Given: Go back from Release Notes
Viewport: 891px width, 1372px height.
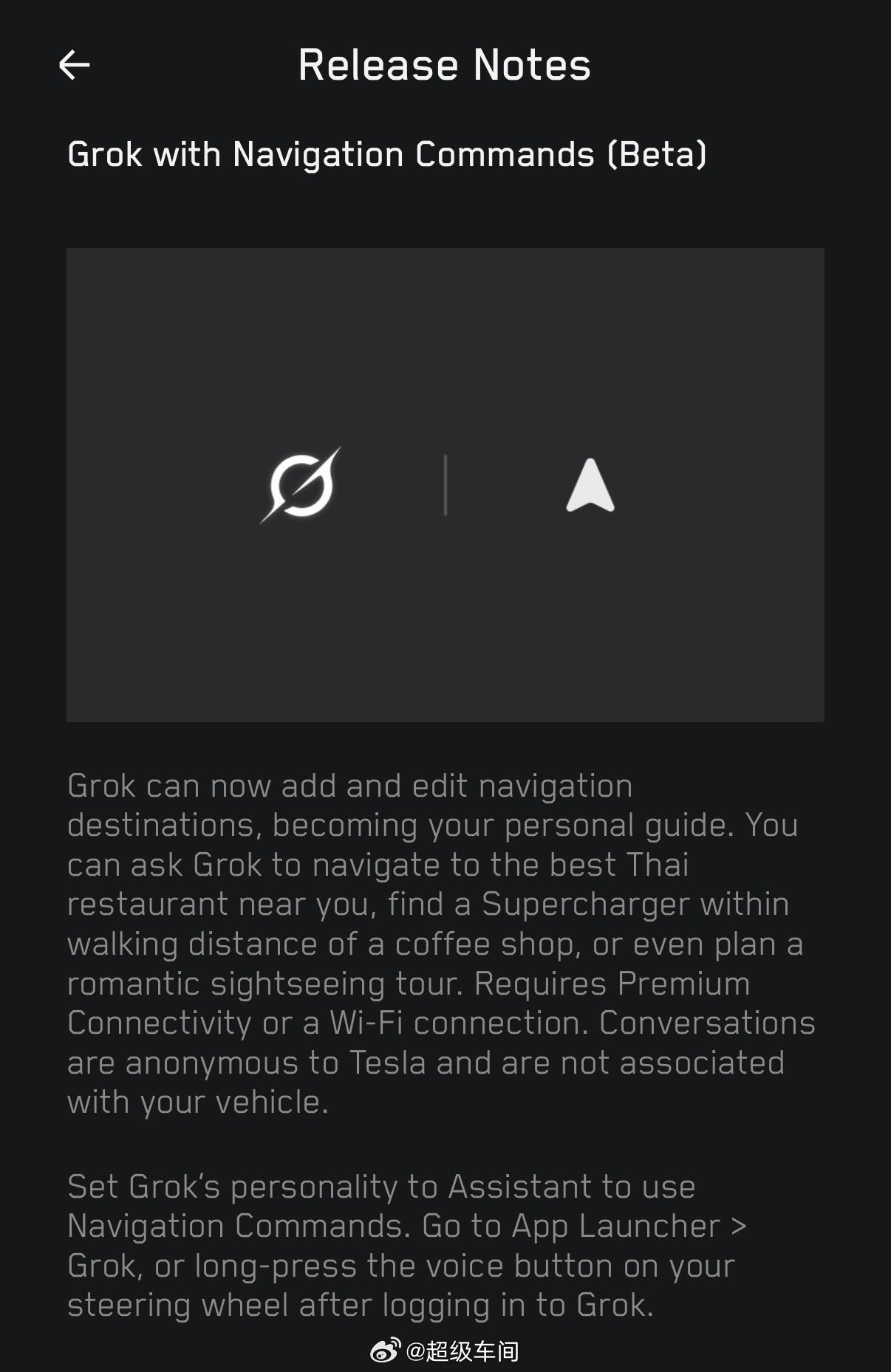Looking at the screenshot, I should (74, 65).
